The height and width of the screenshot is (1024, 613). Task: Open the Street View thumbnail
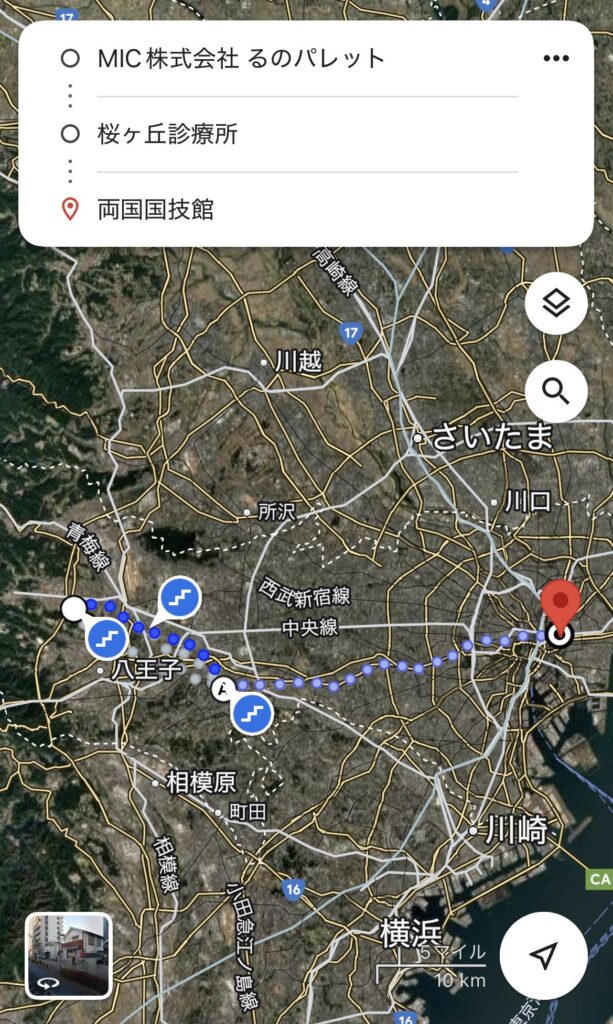coord(68,956)
